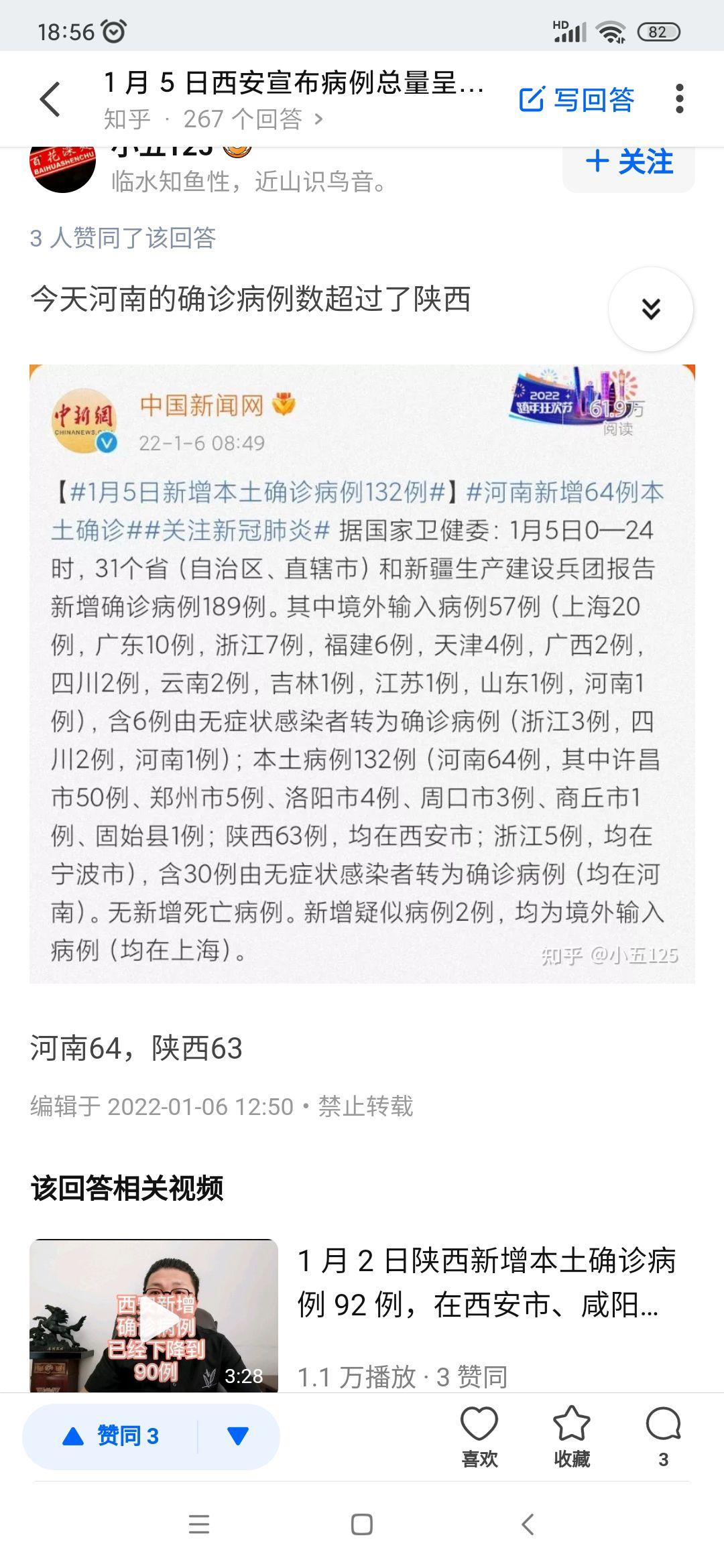Go back using the top-left arrow
This screenshot has width=724, height=1568.
[51, 99]
